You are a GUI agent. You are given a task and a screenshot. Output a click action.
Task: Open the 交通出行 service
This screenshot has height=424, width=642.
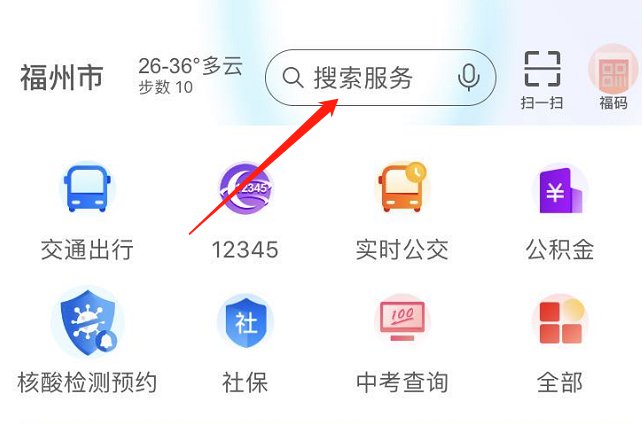click(x=87, y=212)
